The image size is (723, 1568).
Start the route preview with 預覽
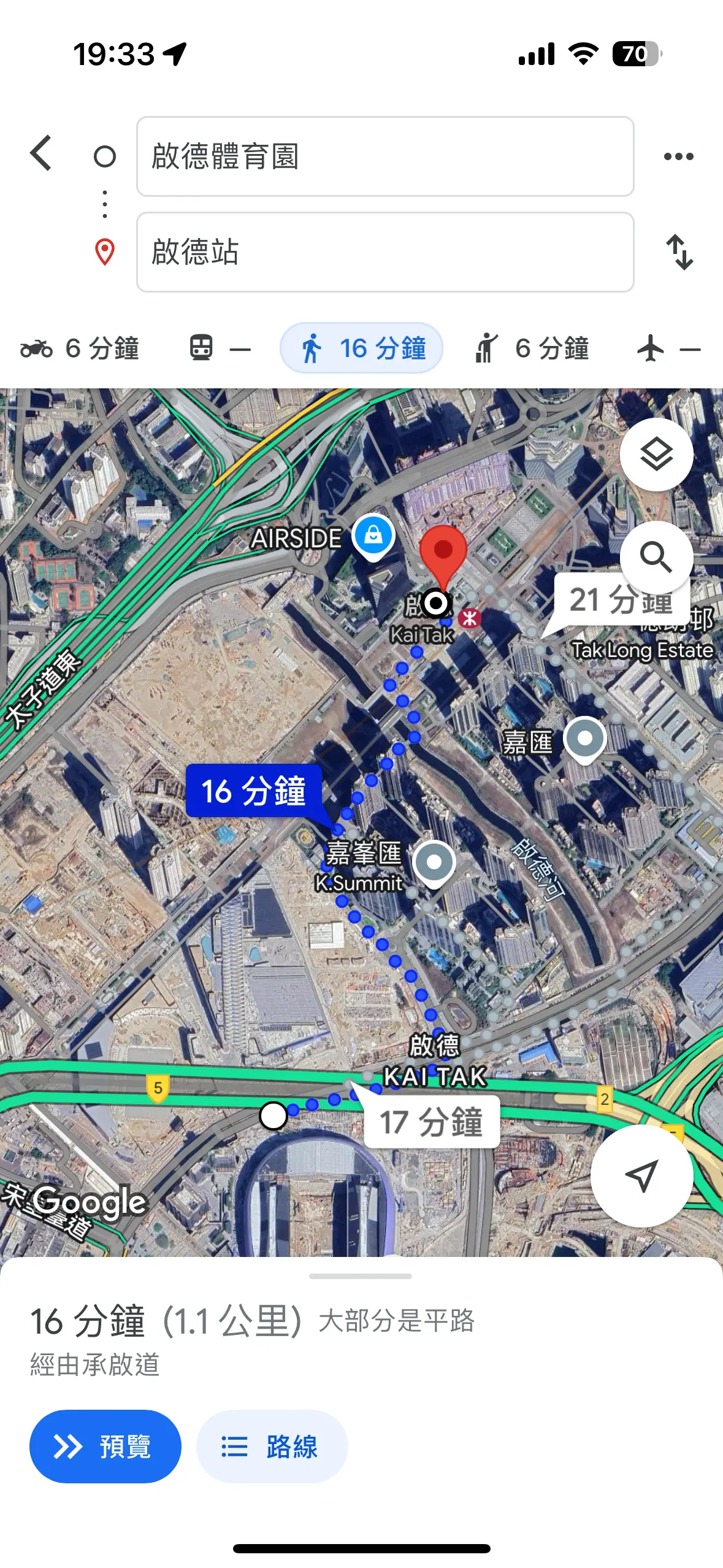click(105, 1446)
